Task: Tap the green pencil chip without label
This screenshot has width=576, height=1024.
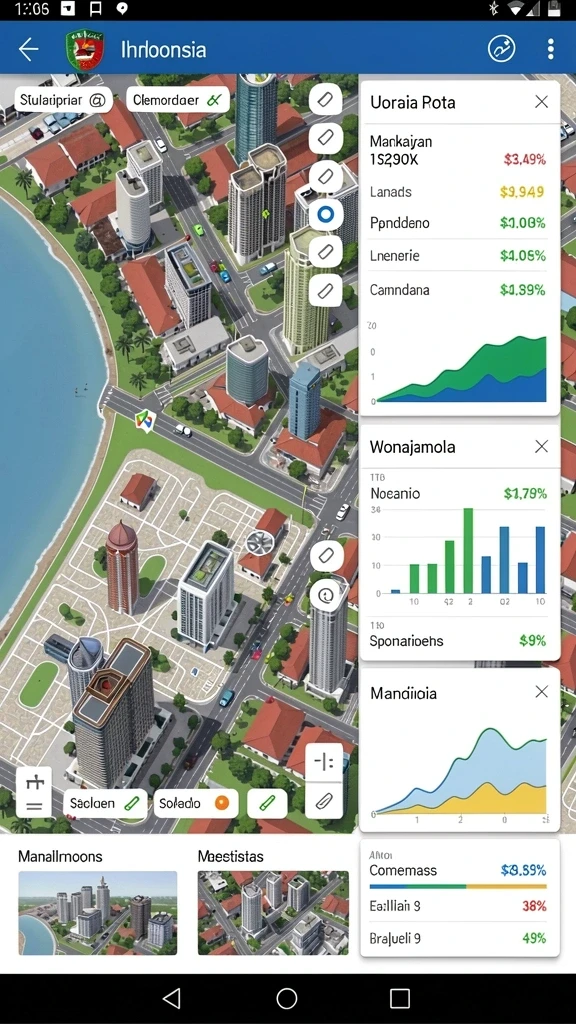Action: 267,803
